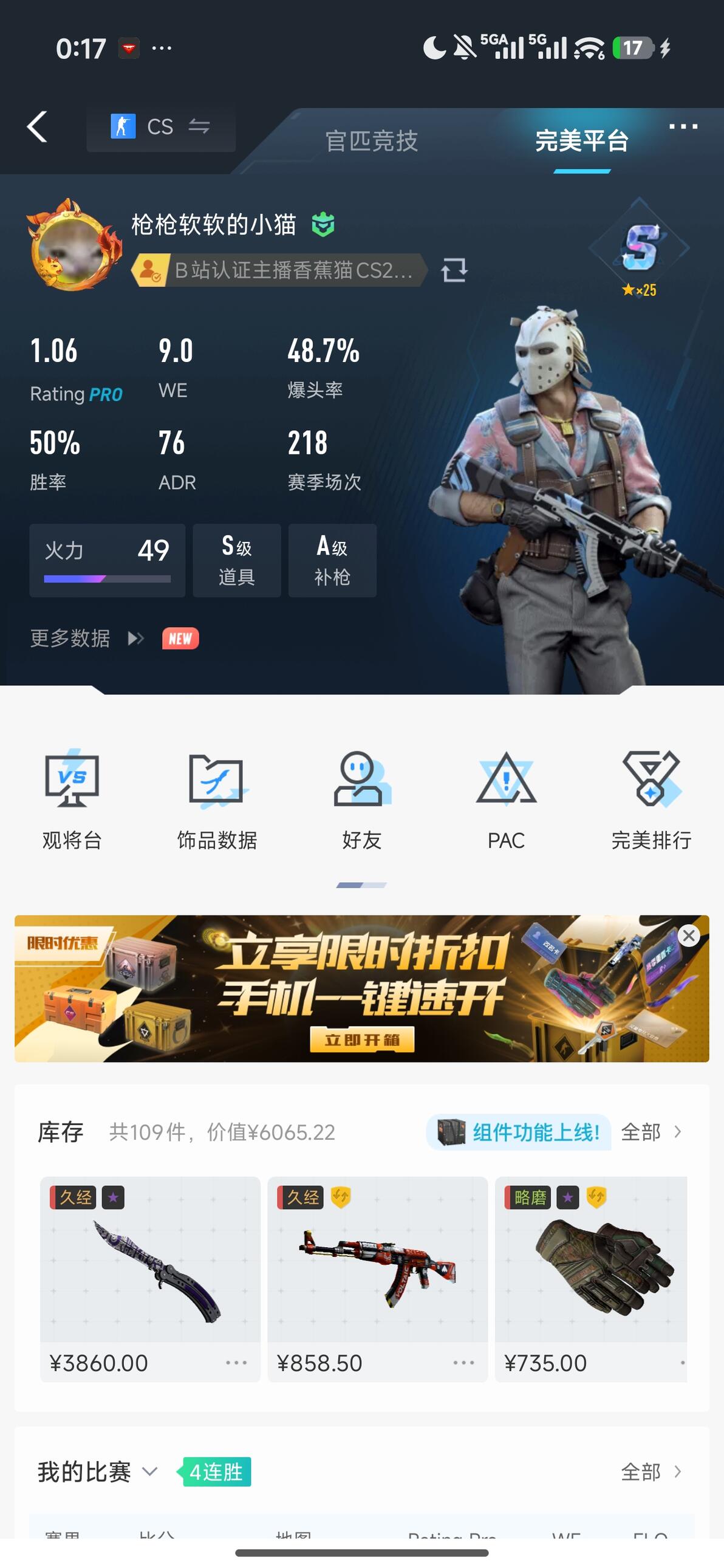Open options for the ¥858.50 AK-47
The width and height of the screenshot is (724, 1568).
click(463, 1363)
